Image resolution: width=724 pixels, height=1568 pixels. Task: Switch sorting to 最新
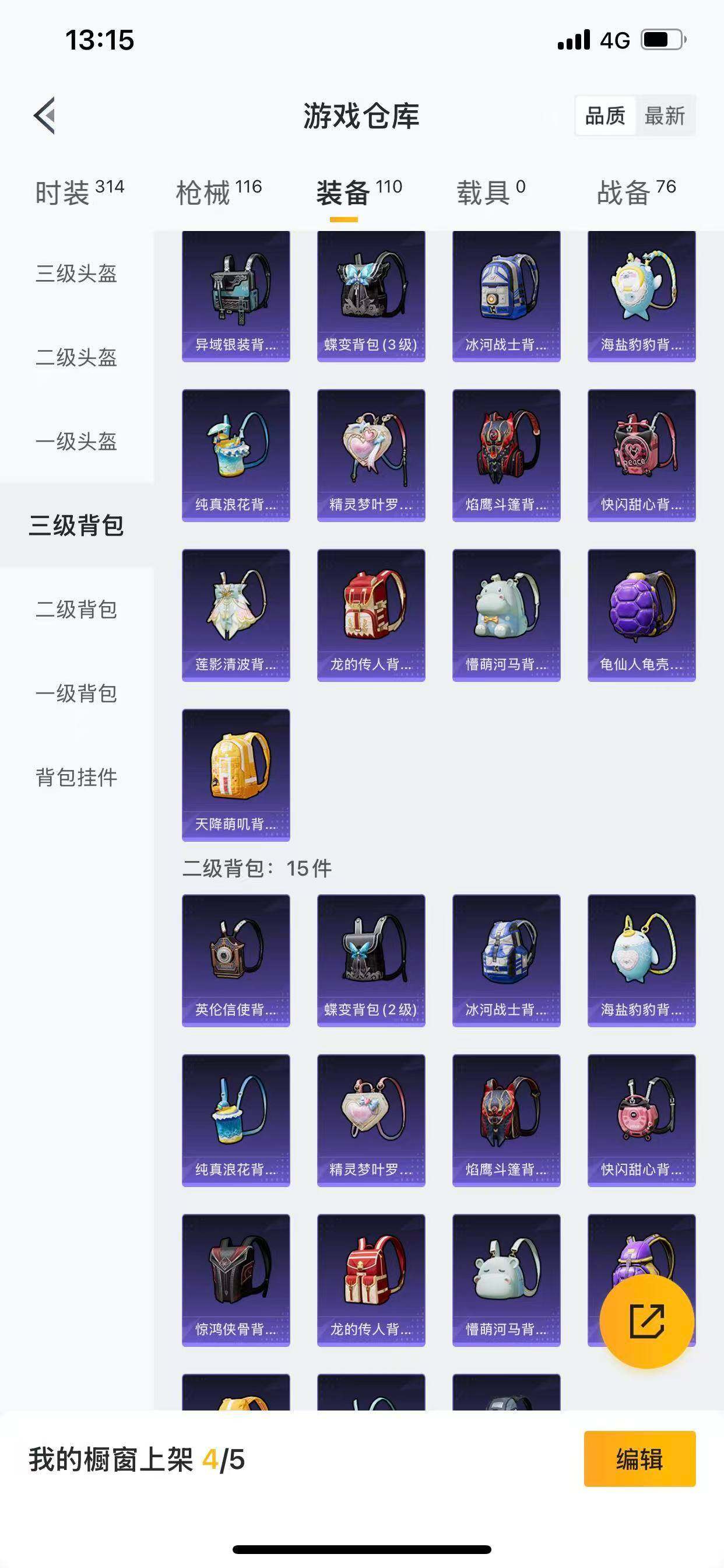point(666,116)
